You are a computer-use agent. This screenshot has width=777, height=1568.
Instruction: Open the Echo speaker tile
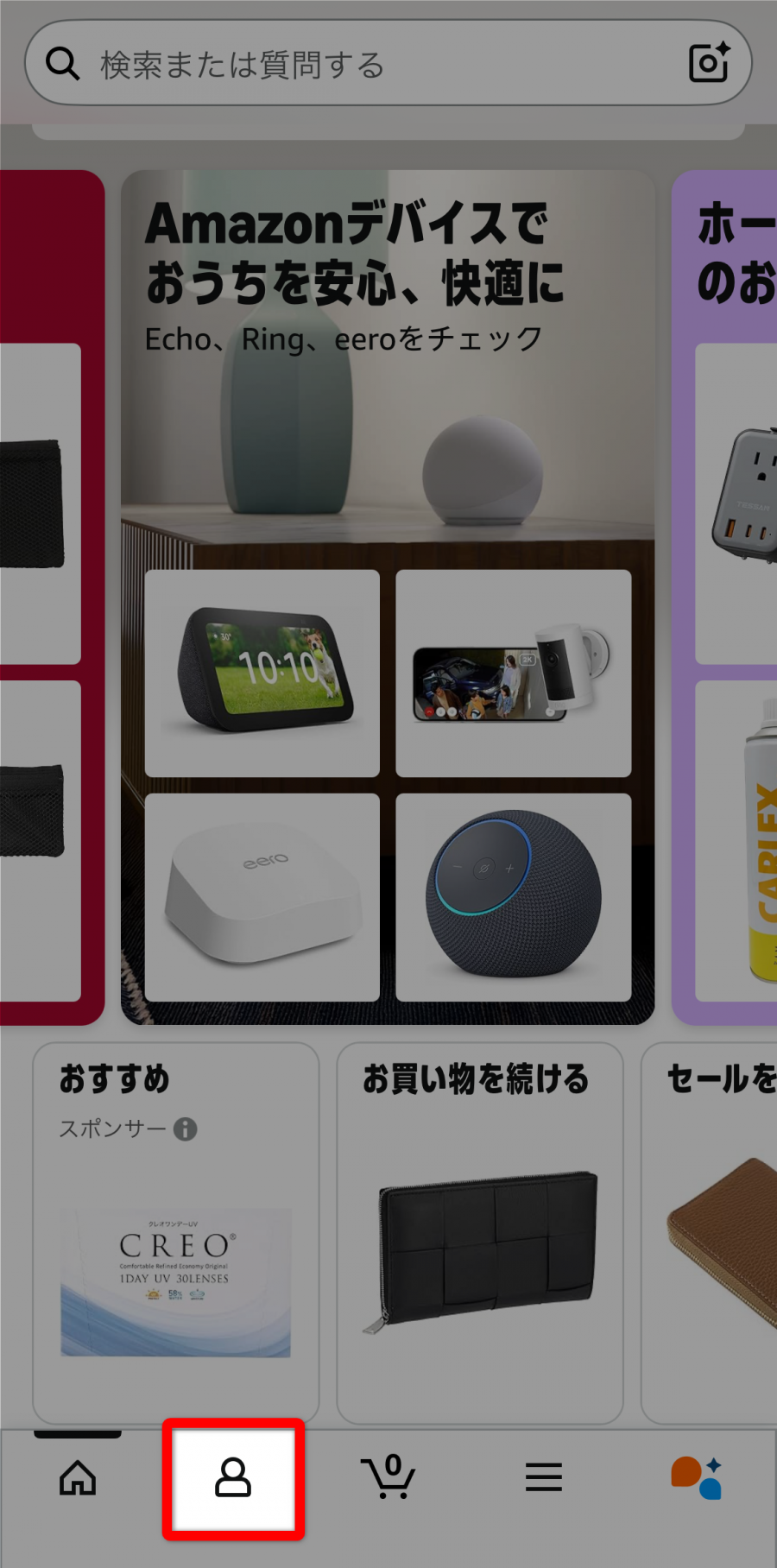click(513, 897)
